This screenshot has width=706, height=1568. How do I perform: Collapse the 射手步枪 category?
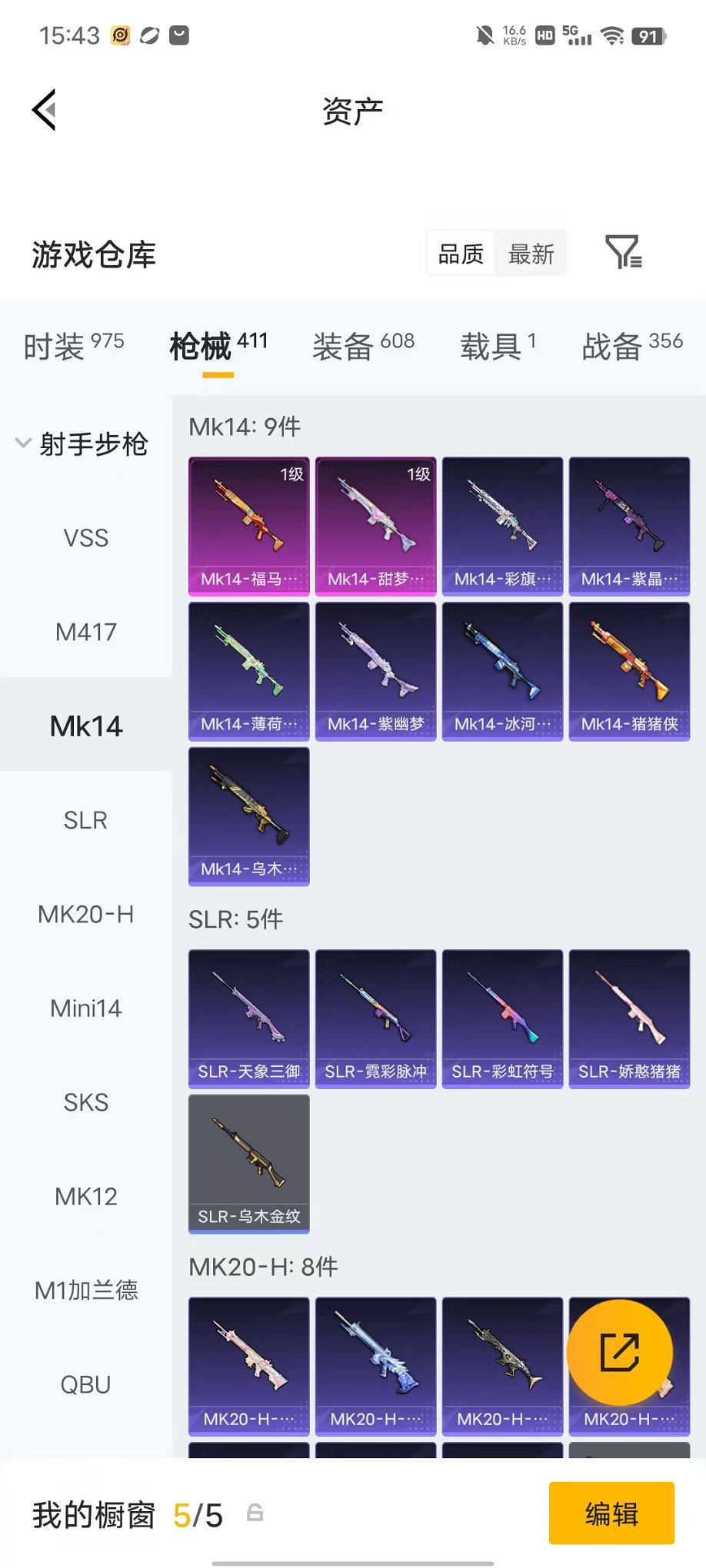tap(82, 443)
